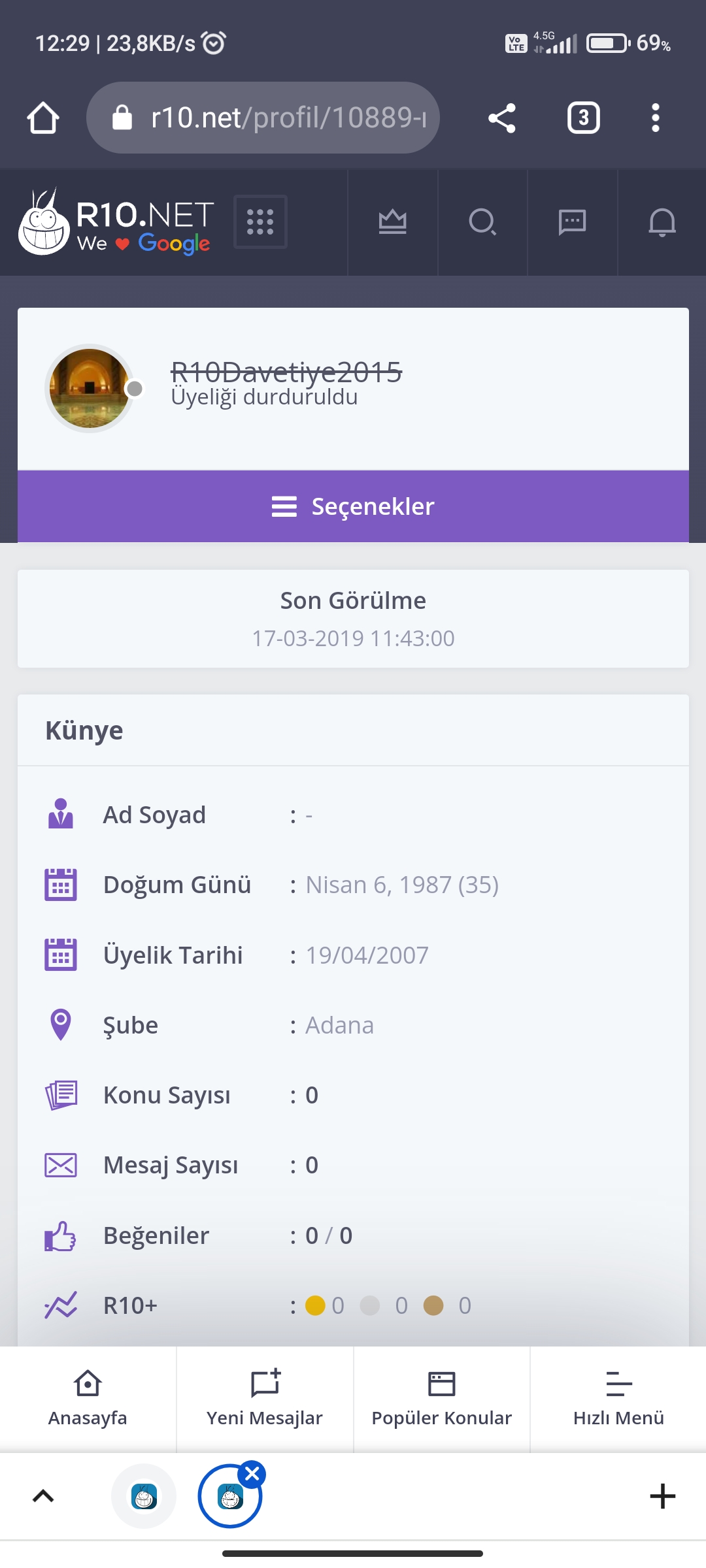
Task: Switch to Popüler Konular
Action: pos(442,1399)
